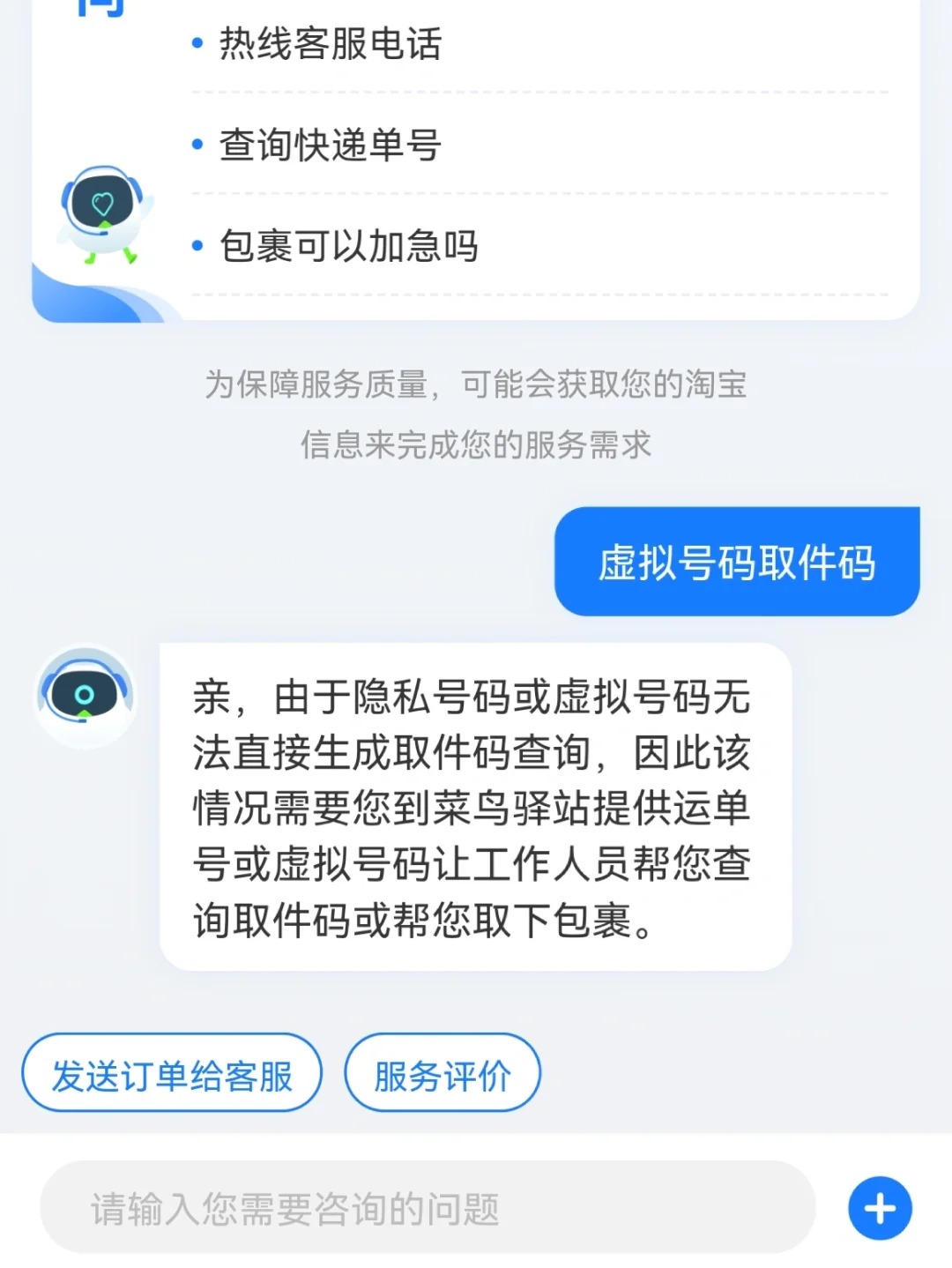Click the chatbot avatar next to the reply

point(85,697)
